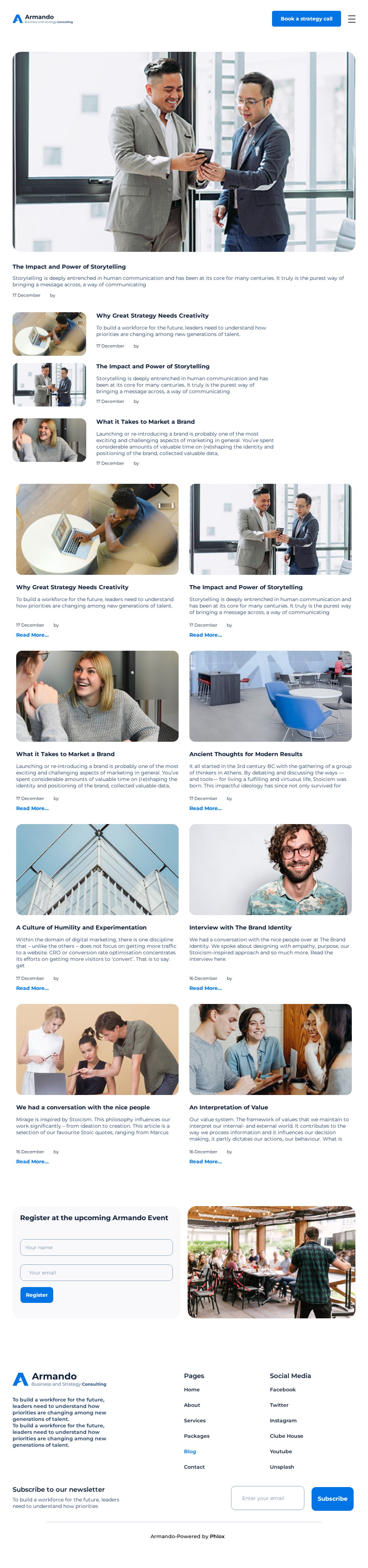Read more on Why Great Strategy Needs Creativity
The width and height of the screenshot is (368, 1568).
pyautogui.click(x=32, y=635)
